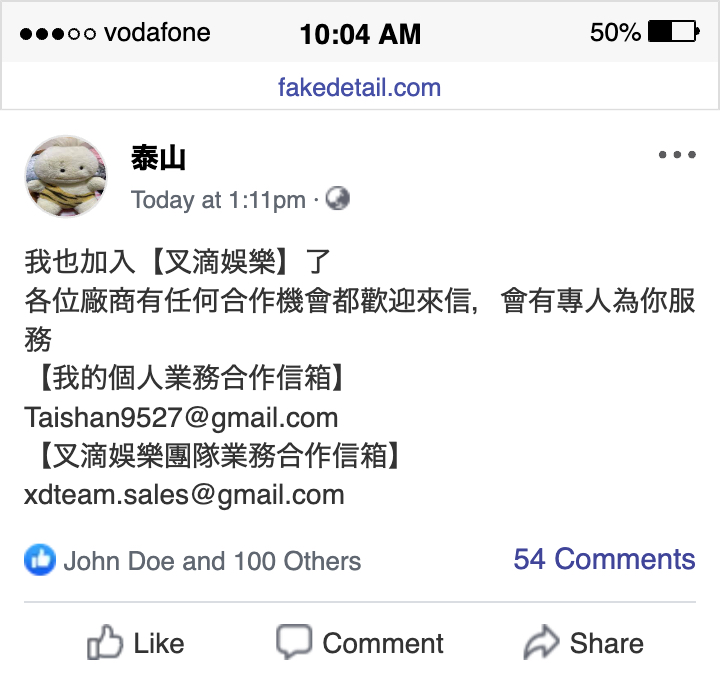The image size is (720, 681).
Task: Open 泰山's profile picture
Action: pyautogui.click(x=66, y=177)
